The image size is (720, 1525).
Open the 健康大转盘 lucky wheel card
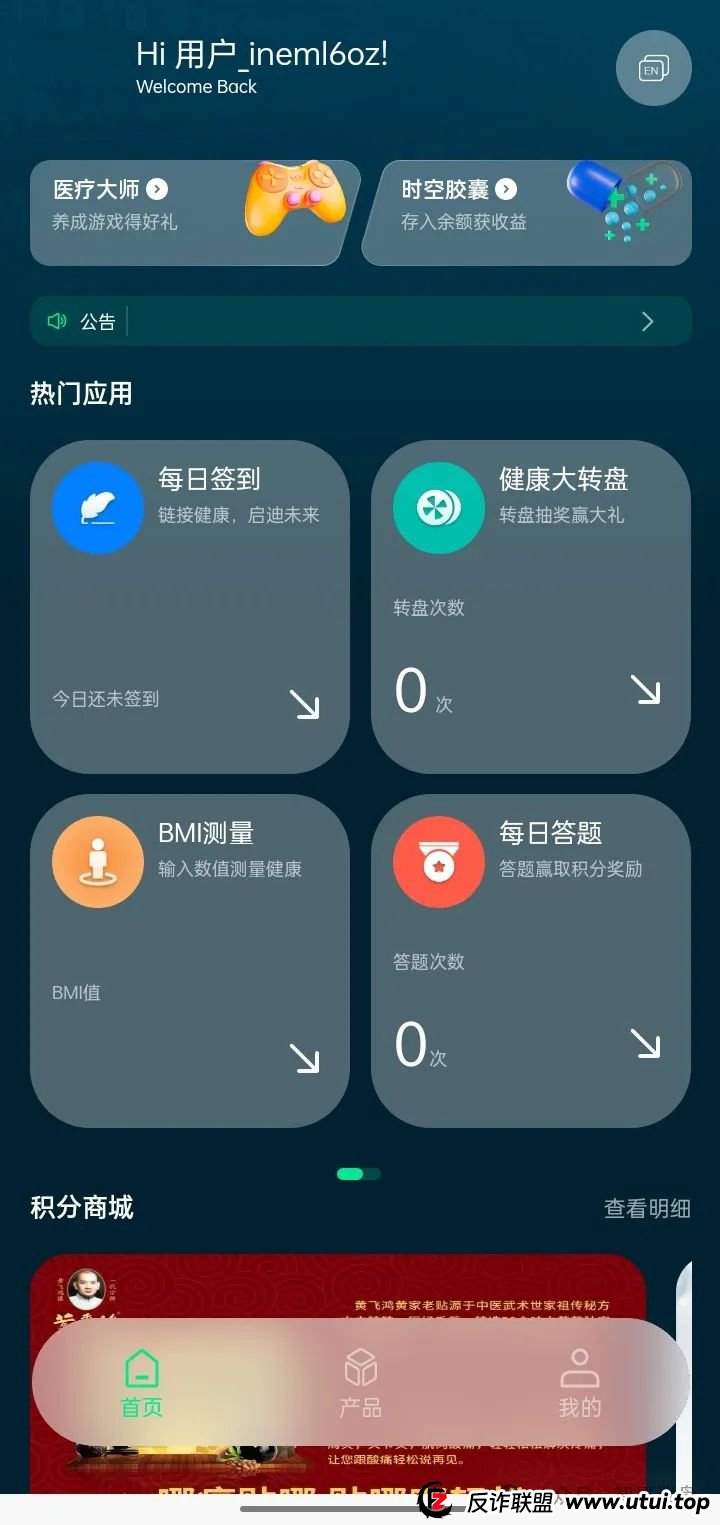(x=530, y=606)
